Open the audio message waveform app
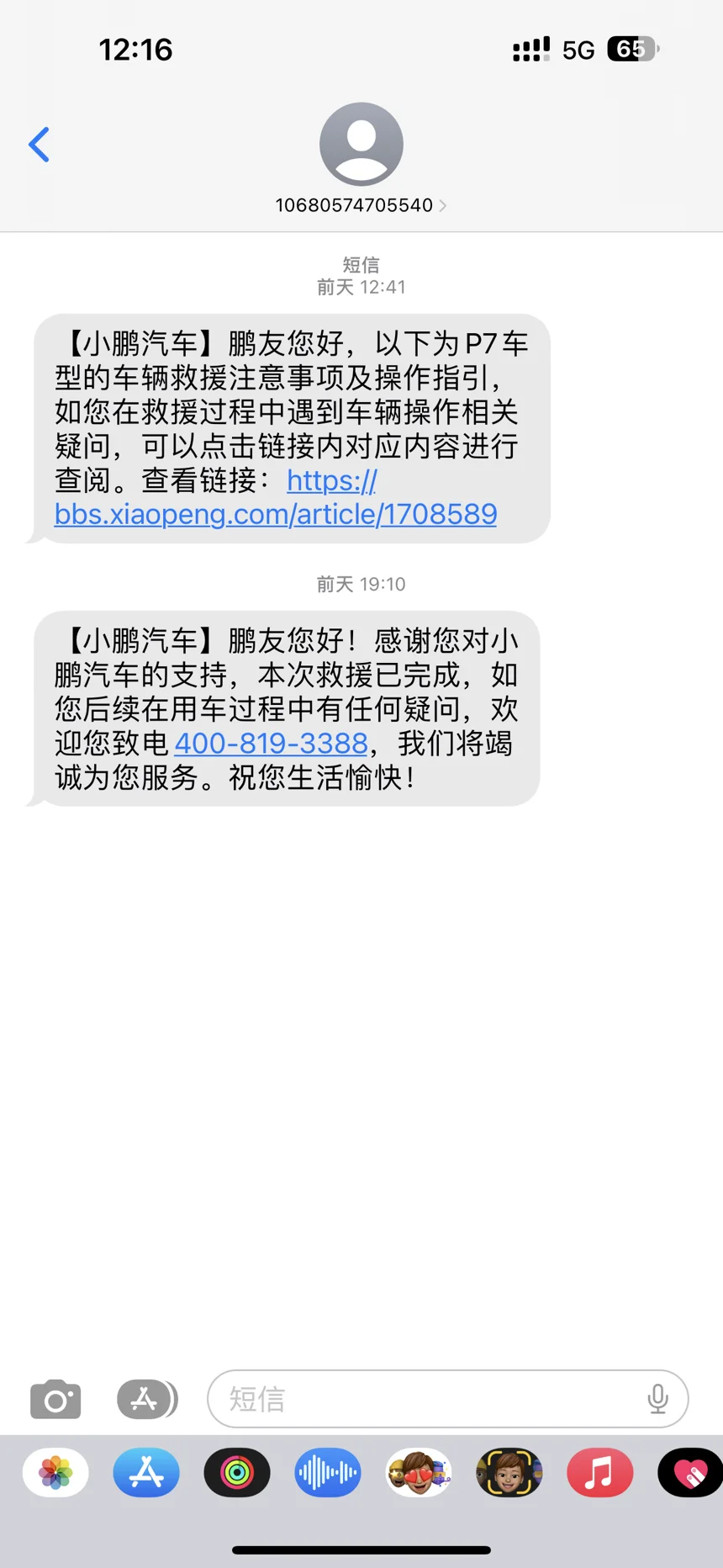This screenshot has width=723, height=1568. pos(328,1473)
